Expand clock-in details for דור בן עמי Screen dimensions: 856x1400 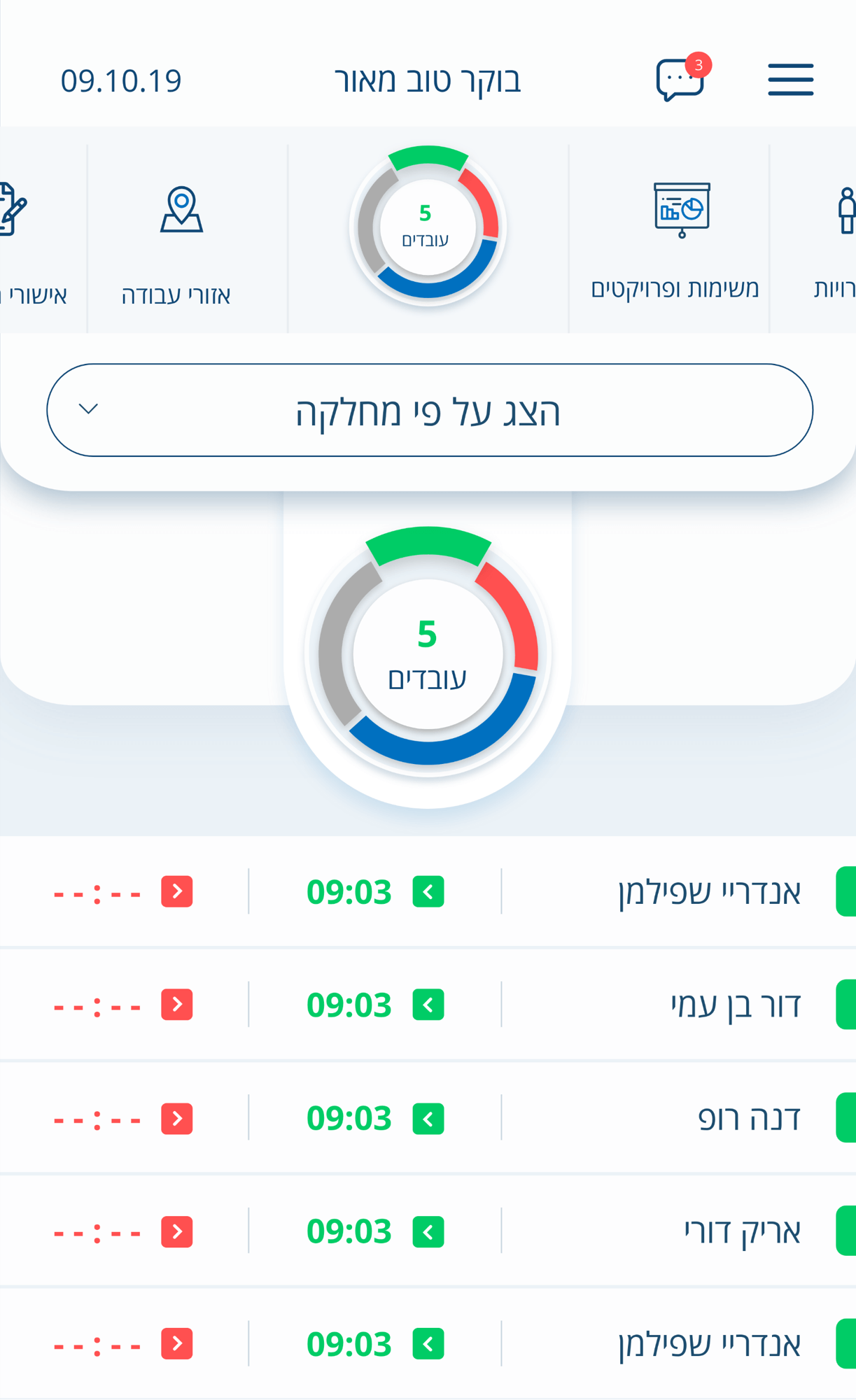[427, 1005]
